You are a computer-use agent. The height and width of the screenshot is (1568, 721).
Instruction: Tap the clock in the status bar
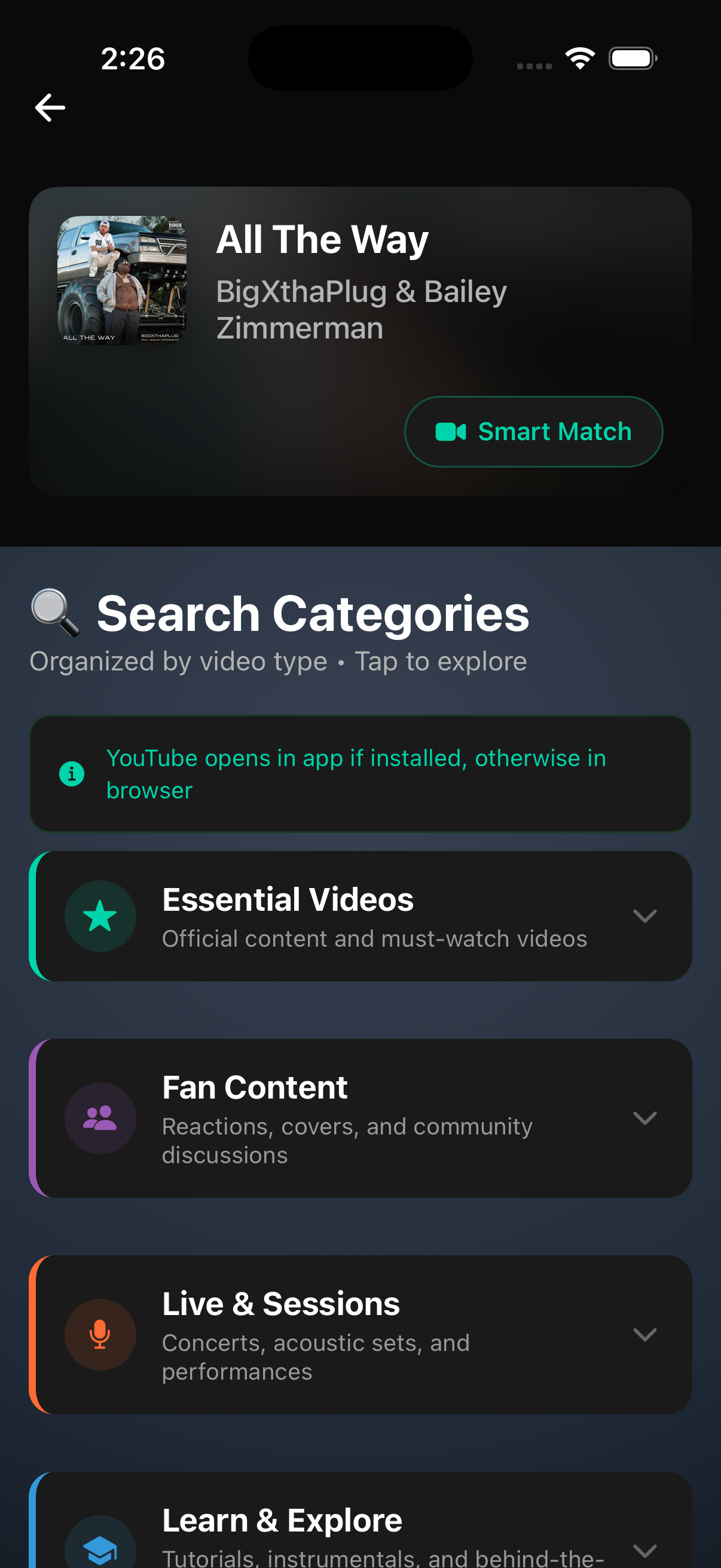click(x=133, y=58)
